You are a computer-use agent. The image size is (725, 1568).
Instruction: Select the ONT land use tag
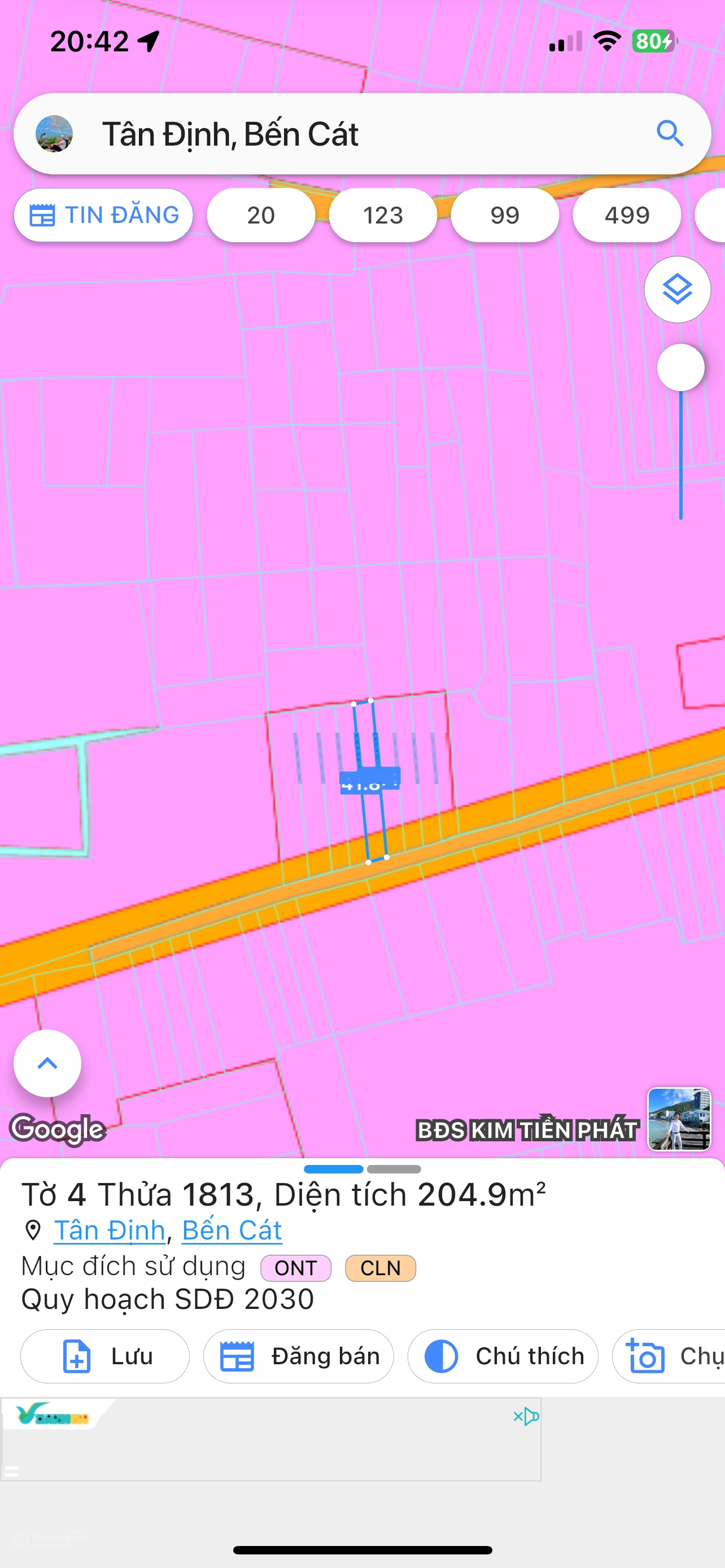(296, 1268)
